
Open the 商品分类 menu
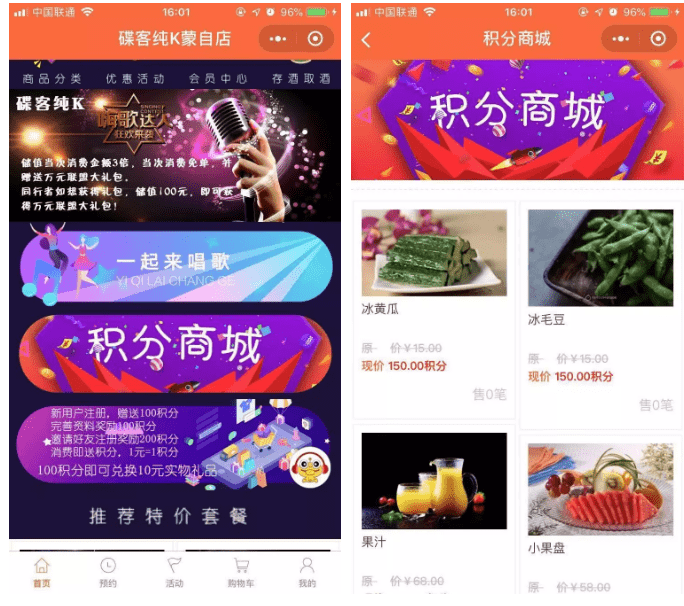[x=52, y=78]
